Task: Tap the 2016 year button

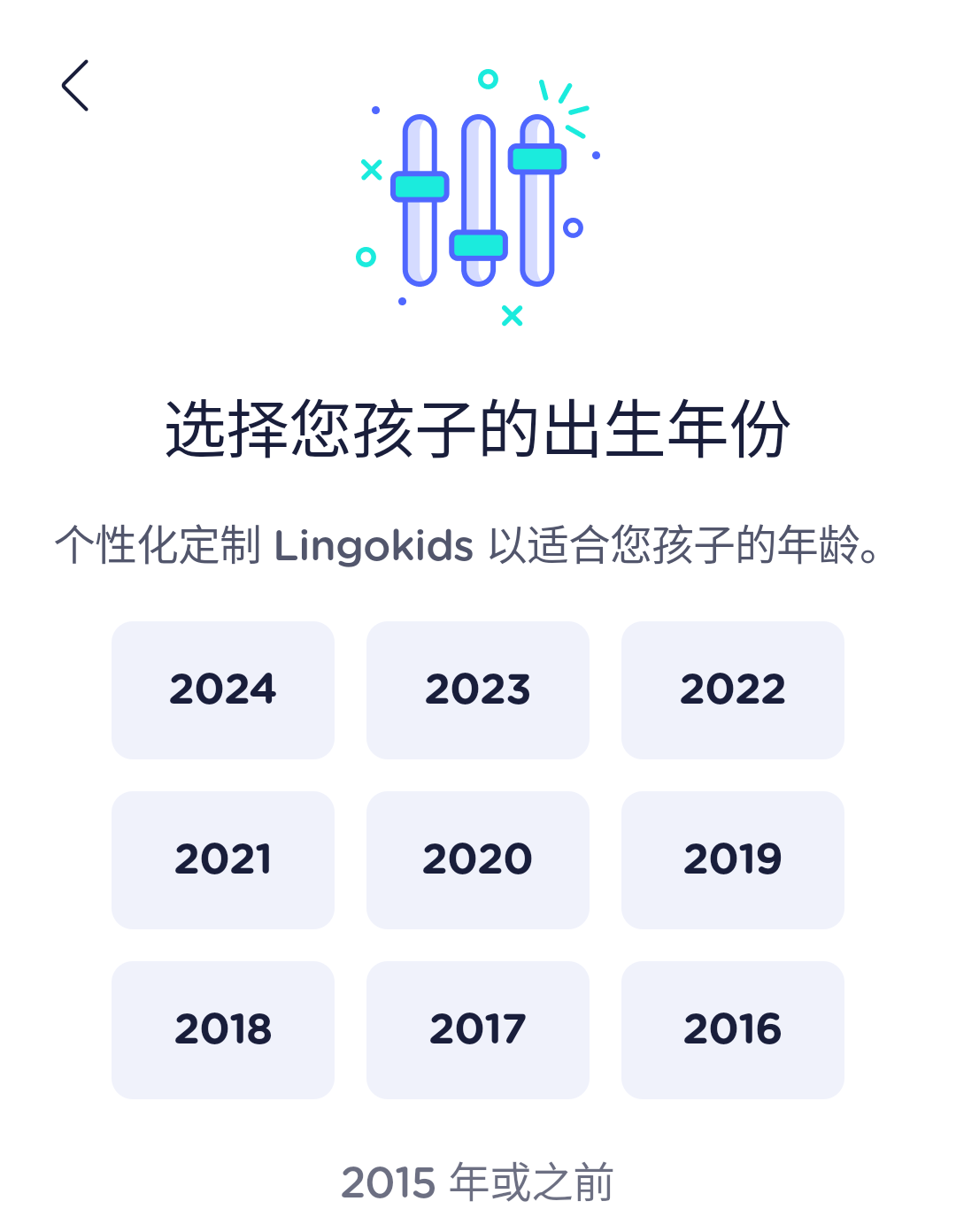Action: [732, 1029]
